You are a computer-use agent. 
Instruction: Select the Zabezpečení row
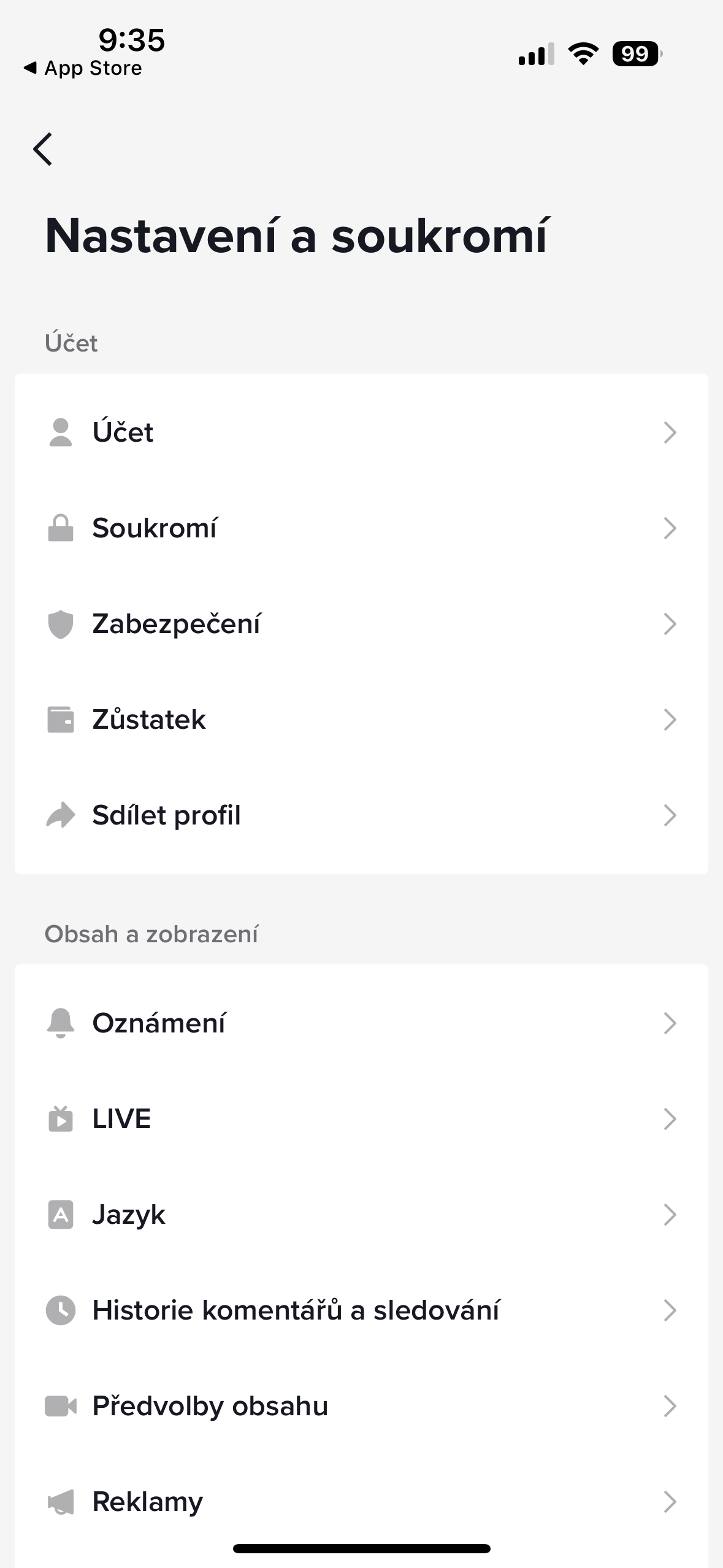pos(361,624)
